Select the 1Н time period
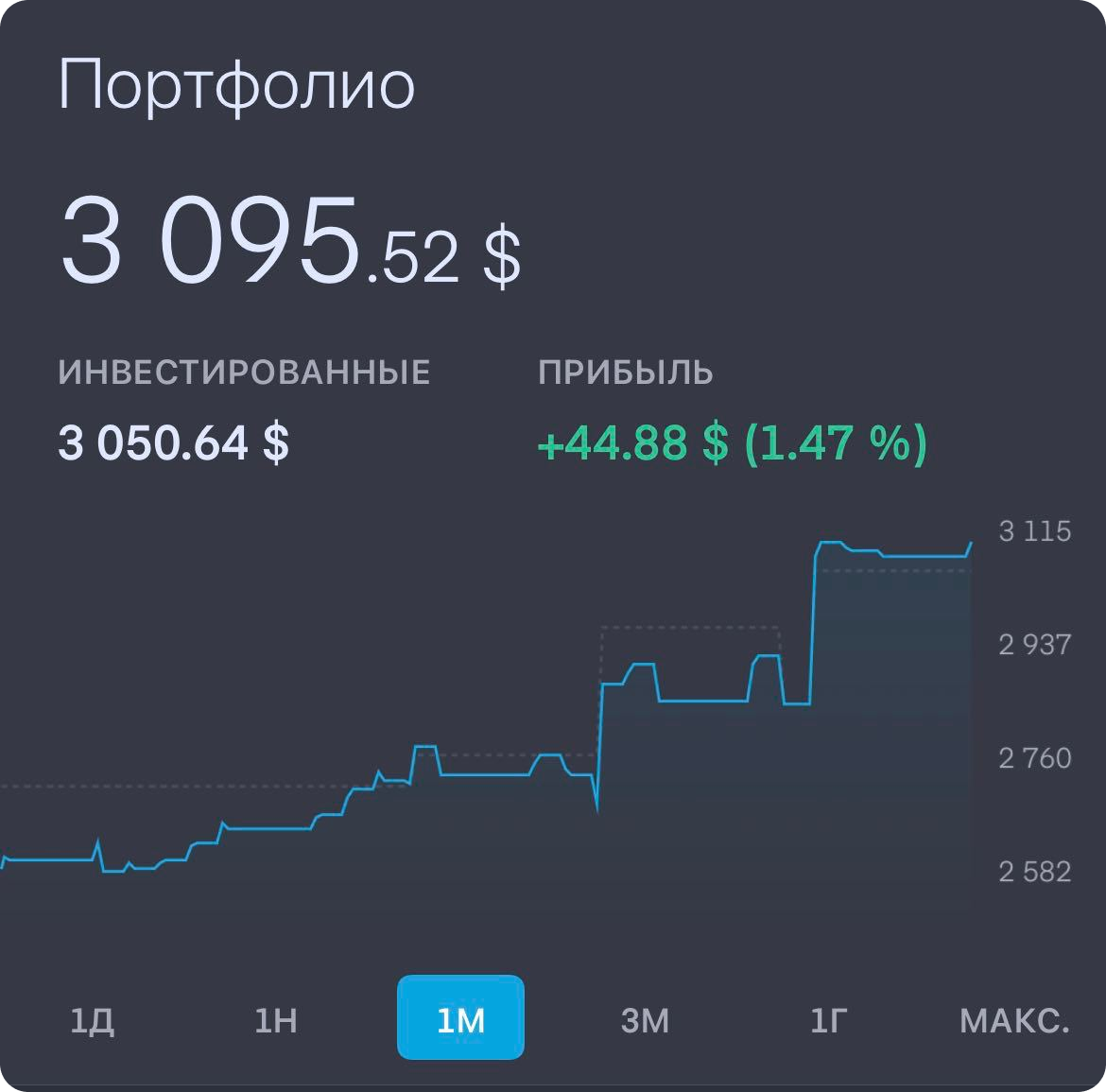The height and width of the screenshot is (1092, 1106). pyautogui.click(x=276, y=1020)
